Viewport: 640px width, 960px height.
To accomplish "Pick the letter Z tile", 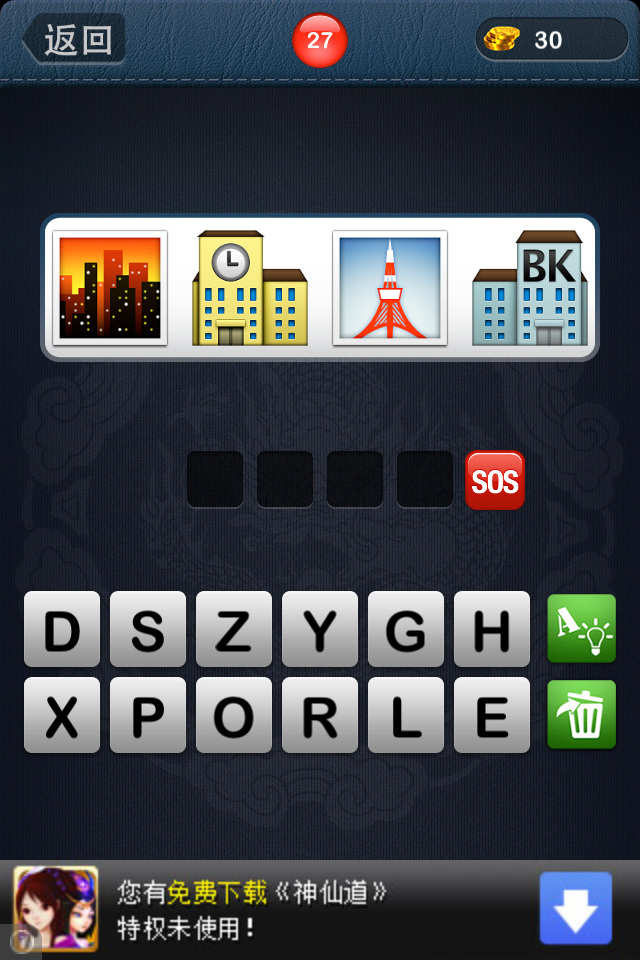I will 234,629.
